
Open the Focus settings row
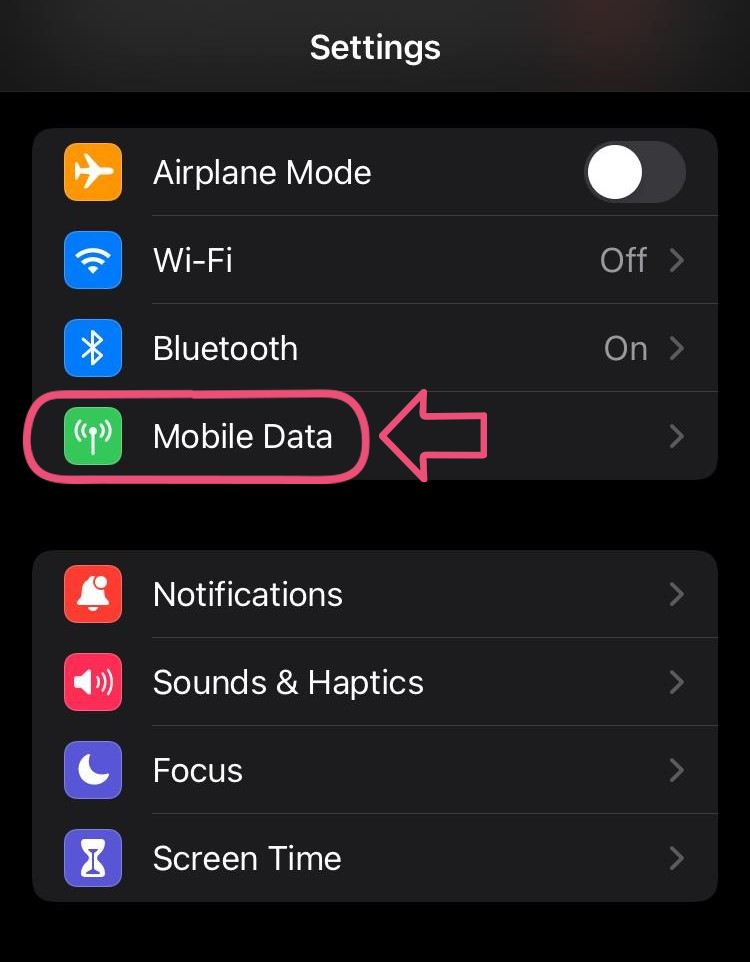pos(375,770)
